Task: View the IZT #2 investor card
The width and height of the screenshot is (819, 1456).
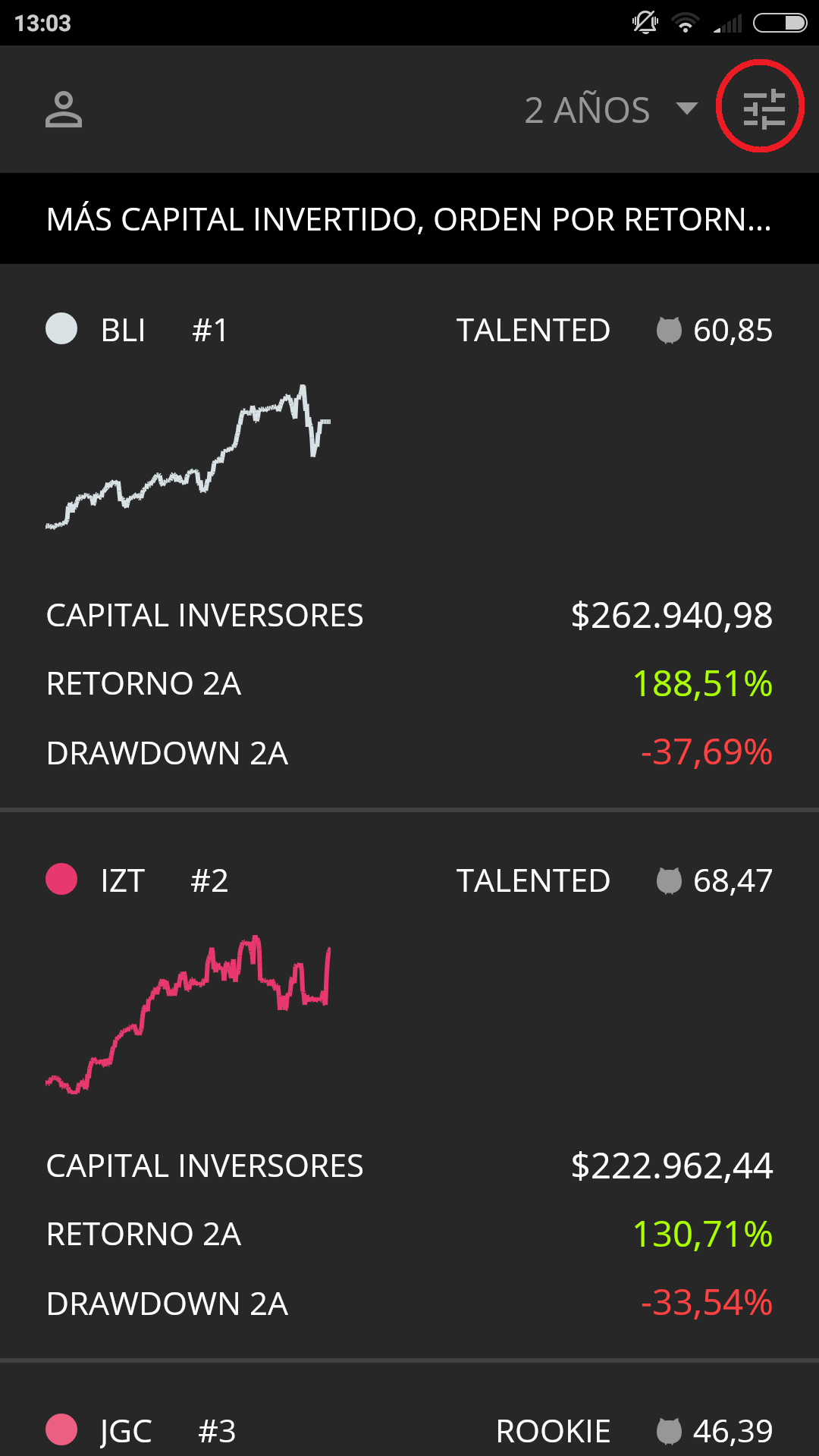Action: 409,1086
